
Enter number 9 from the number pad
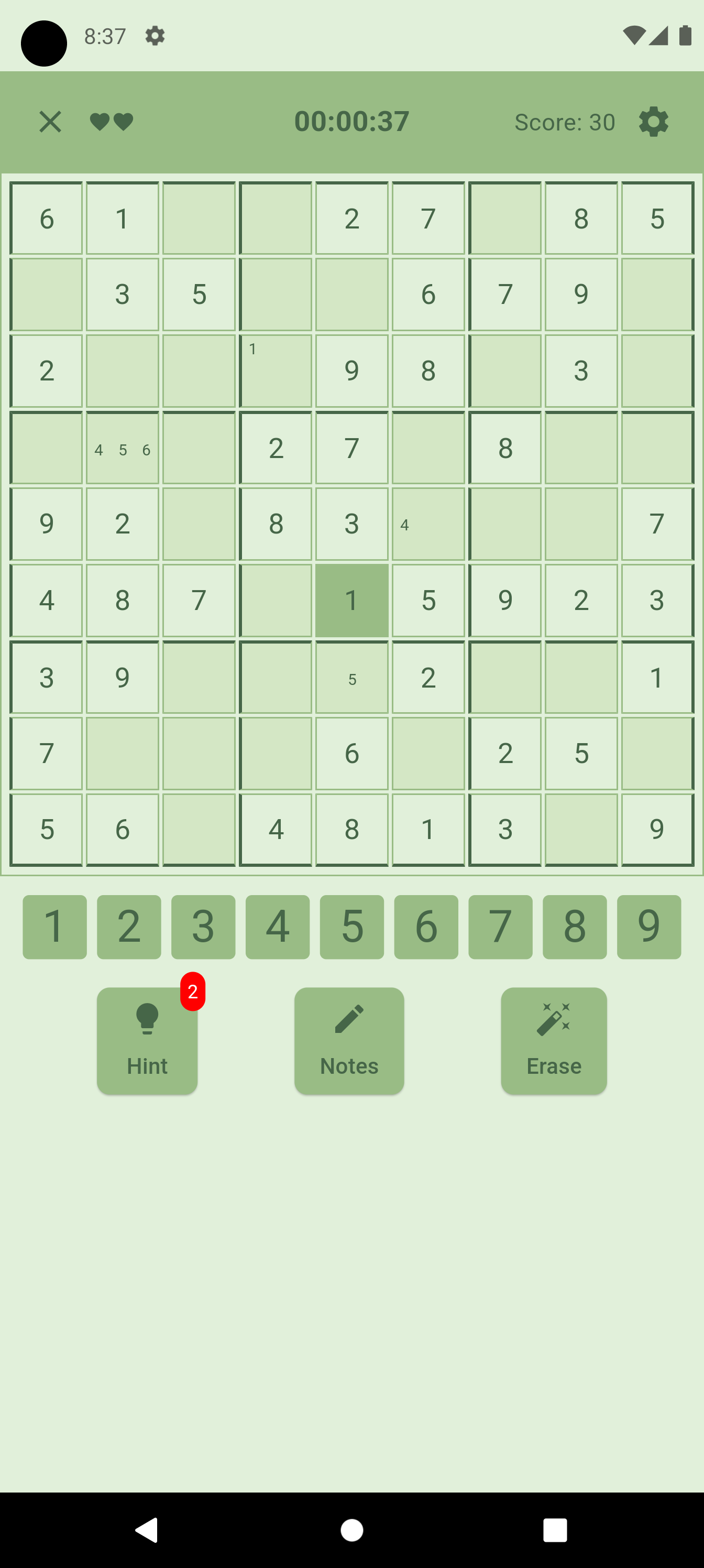coord(648,927)
